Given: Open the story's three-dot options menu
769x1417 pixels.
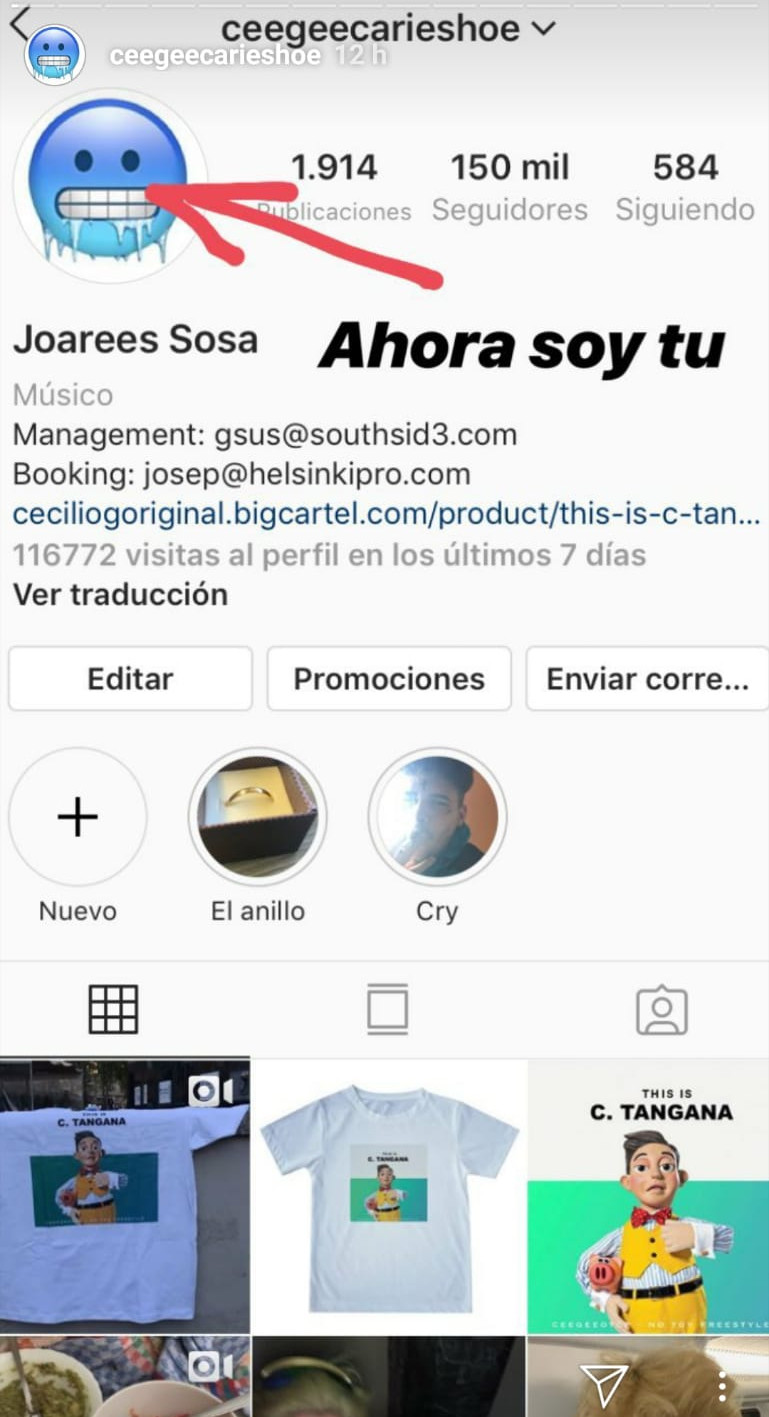Looking at the screenshot, I should (723, 1386).
